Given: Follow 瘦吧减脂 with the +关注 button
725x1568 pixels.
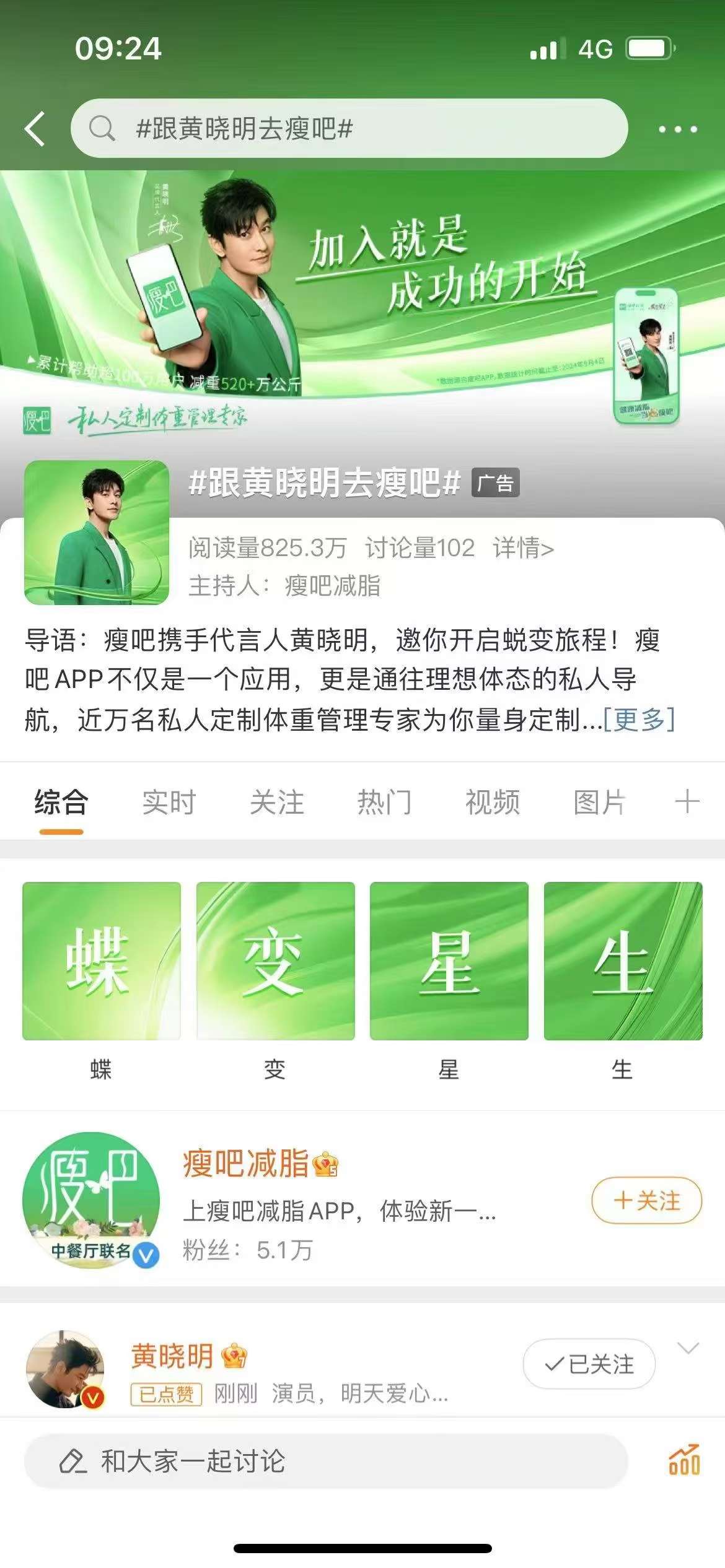Looking at the screenshot, I should (646, 1200).
